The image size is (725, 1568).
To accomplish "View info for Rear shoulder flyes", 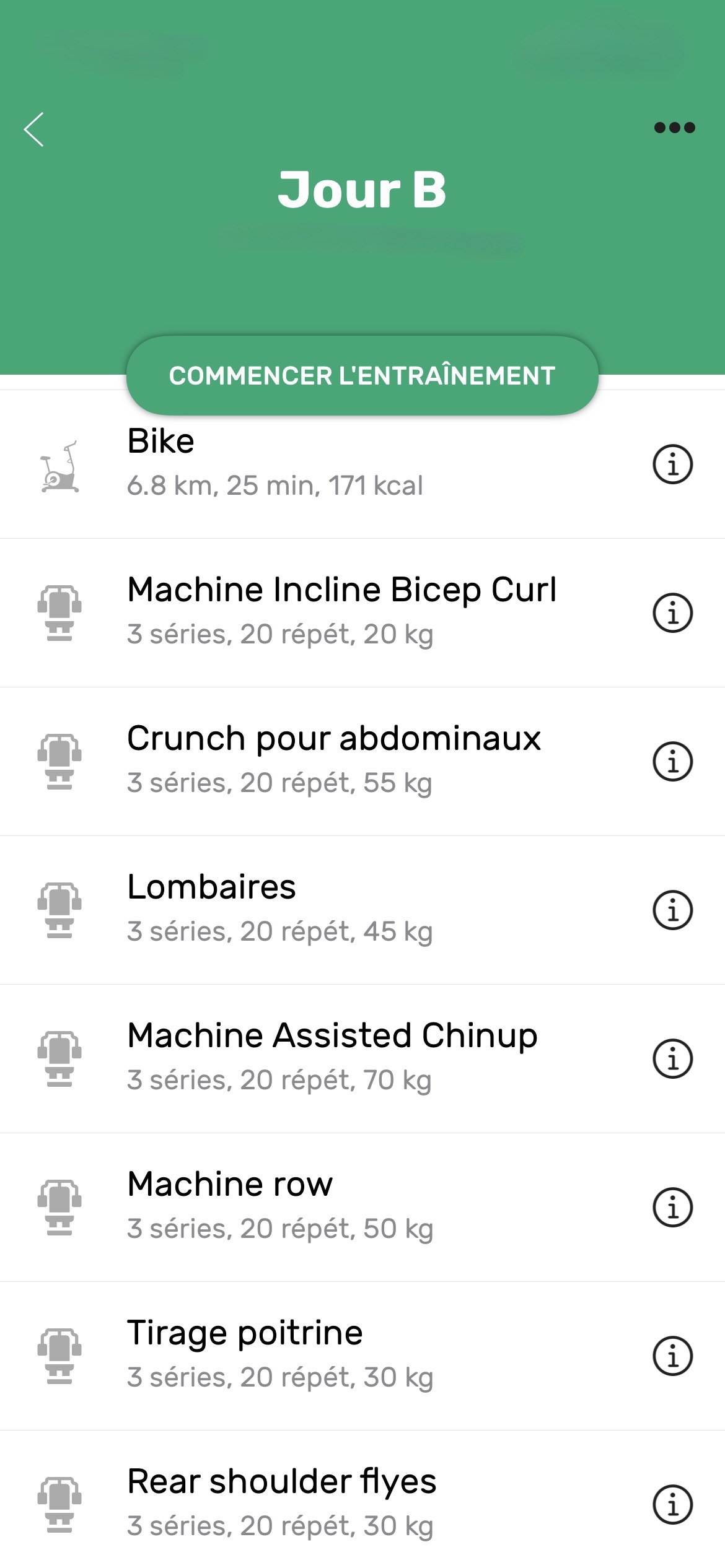I will point(672,1504).
